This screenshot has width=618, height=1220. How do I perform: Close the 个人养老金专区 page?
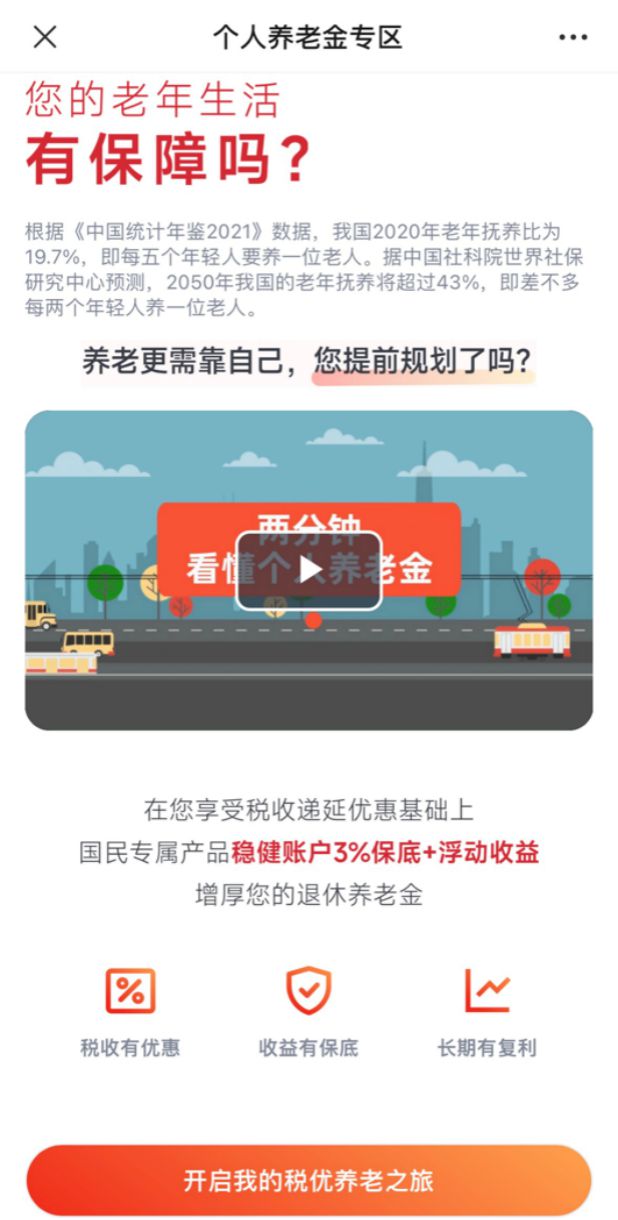(x=45, y=37)
